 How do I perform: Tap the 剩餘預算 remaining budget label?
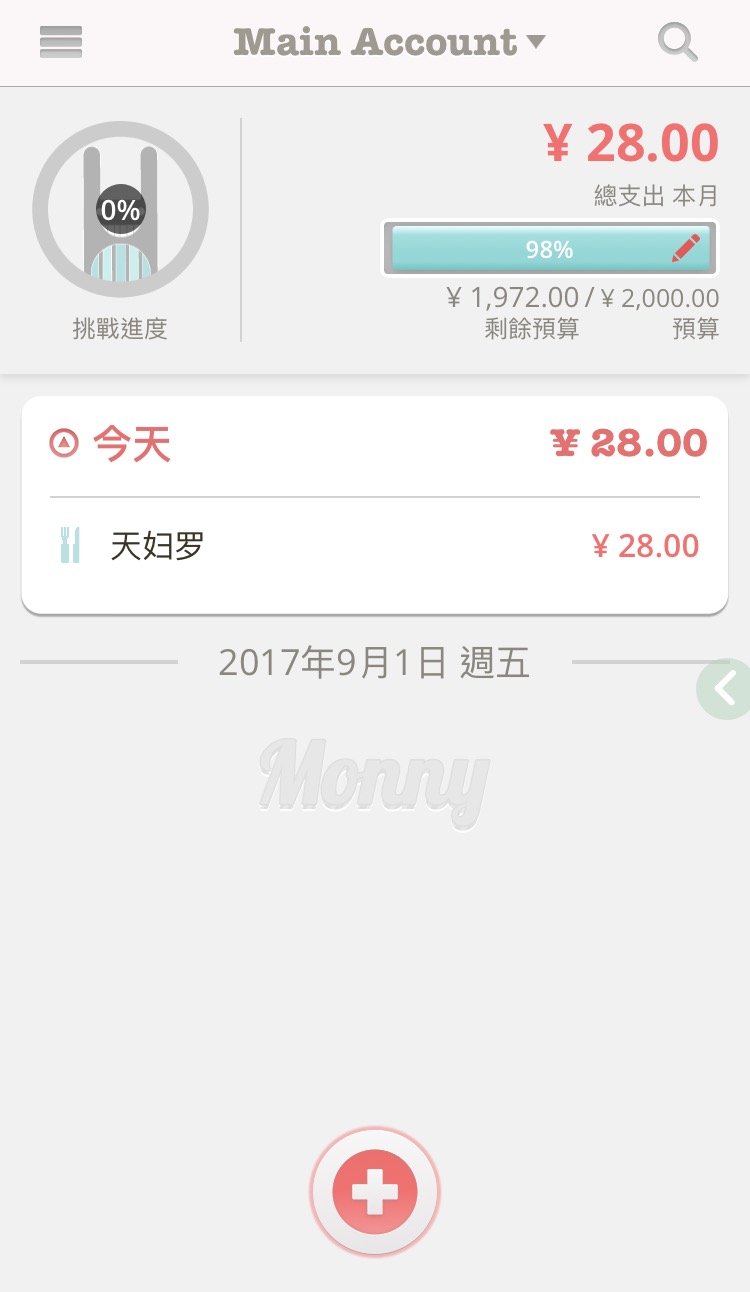point(531,328)
